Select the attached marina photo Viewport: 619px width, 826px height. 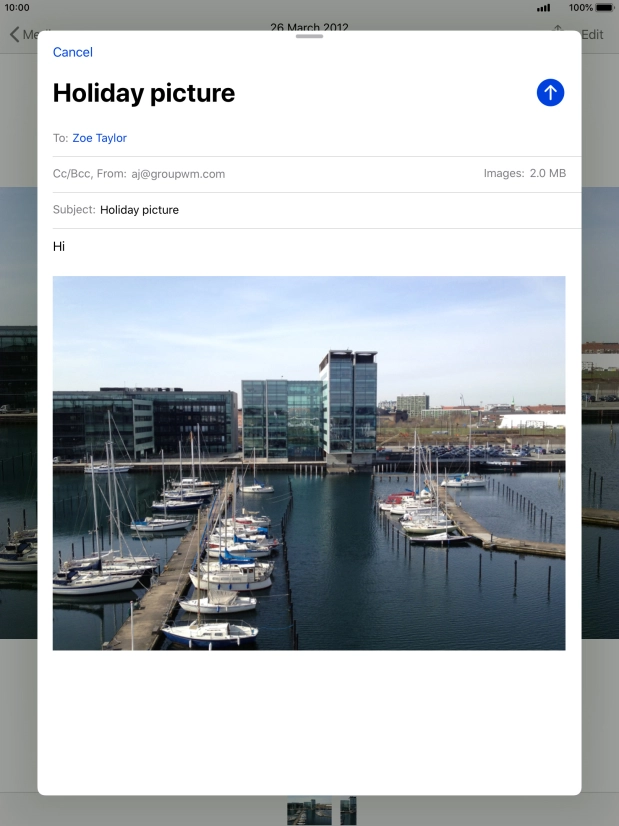[x=309, y=463]
